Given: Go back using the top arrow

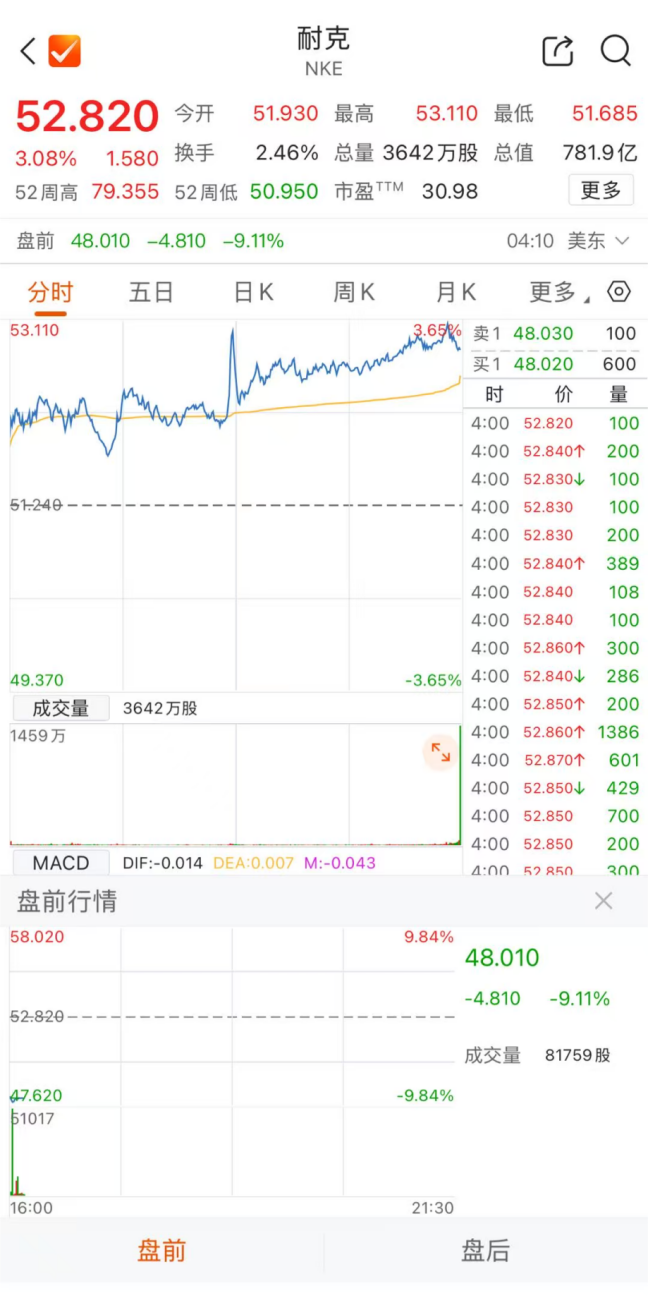Looking at the screenshot, I should pyautogui.click(x=28, y=51).
